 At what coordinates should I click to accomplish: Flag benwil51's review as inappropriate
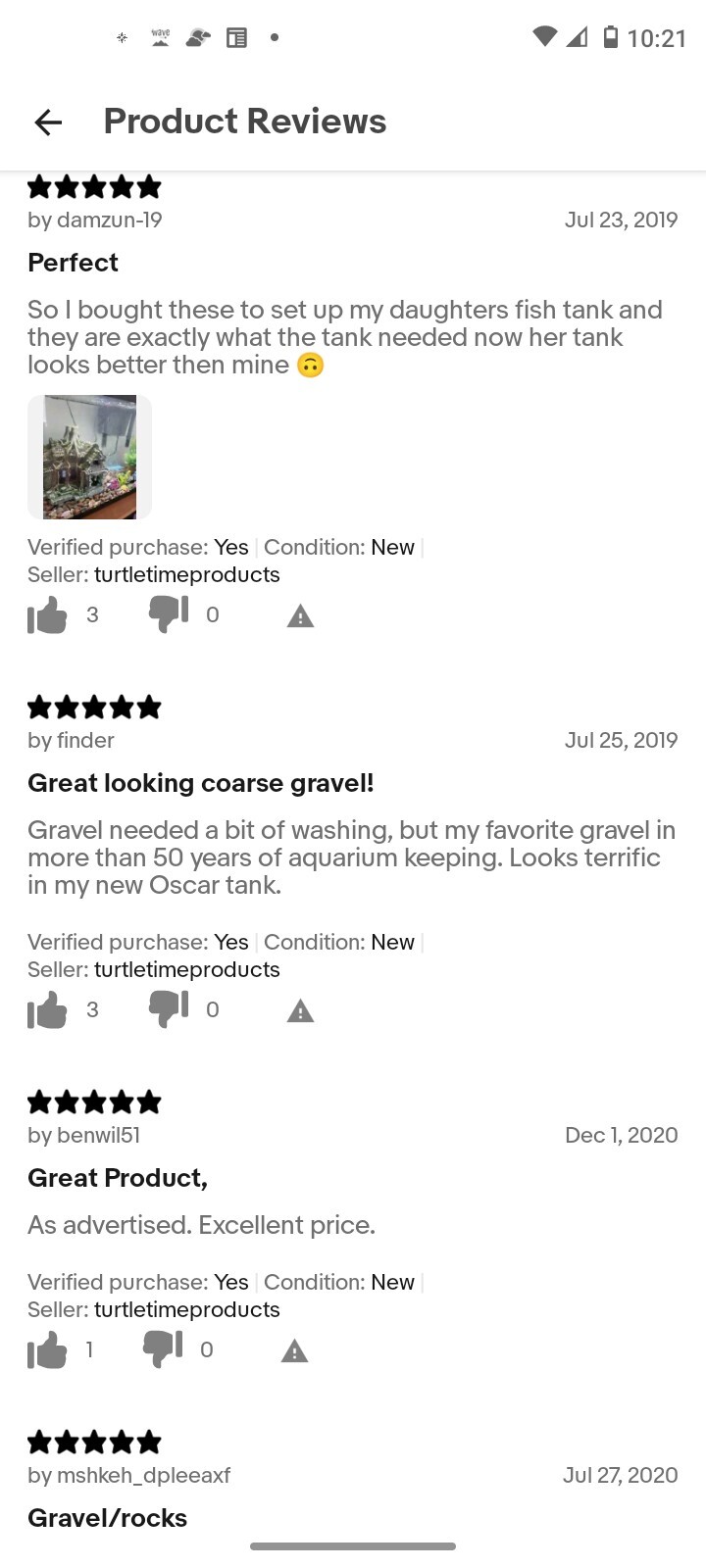294,1351
